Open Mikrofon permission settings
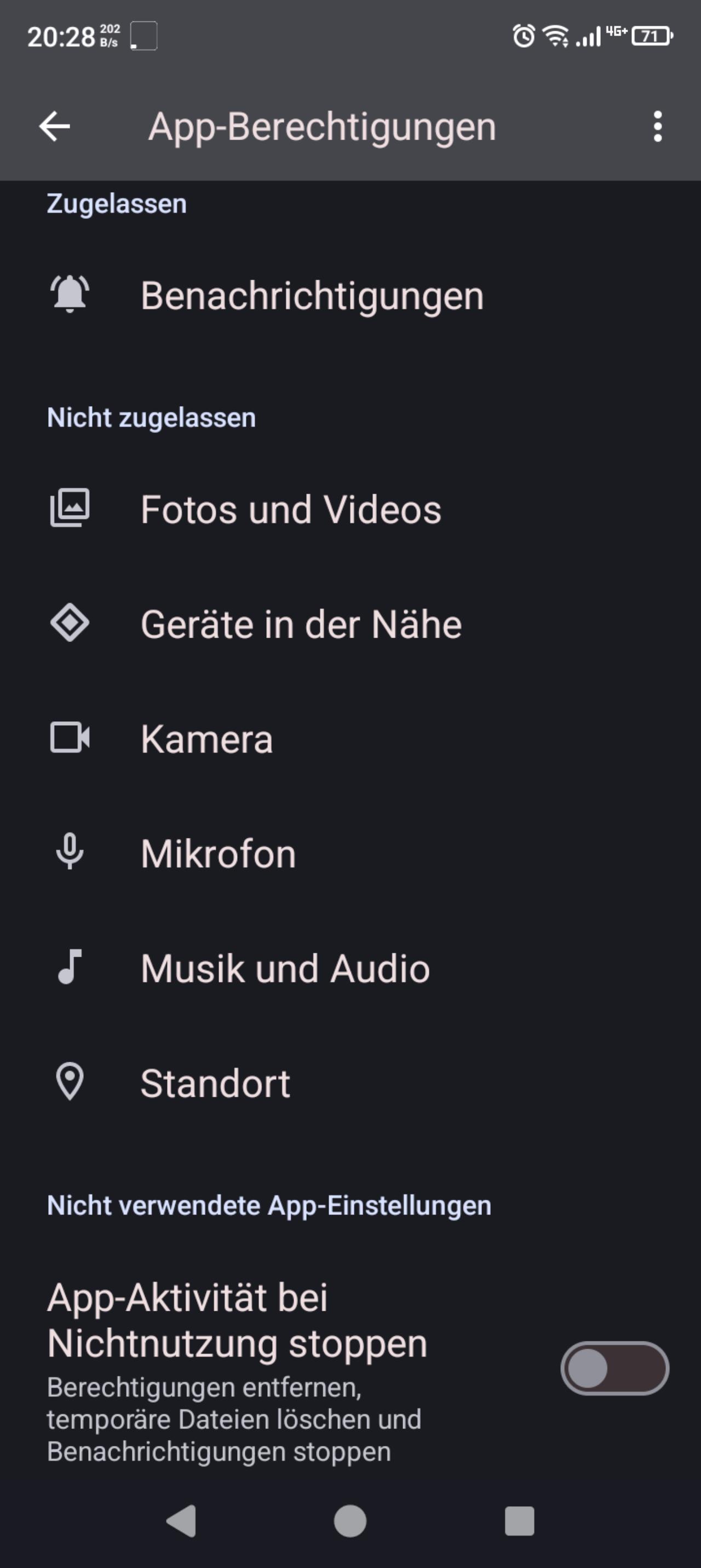 [x=218, y=854]
